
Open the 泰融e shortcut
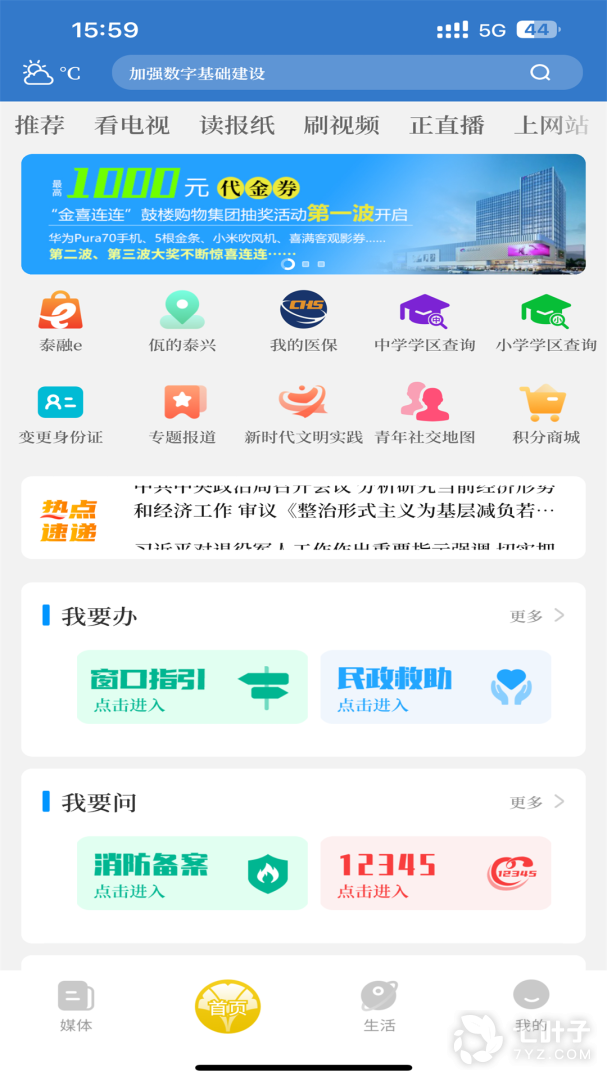[60, 321]
